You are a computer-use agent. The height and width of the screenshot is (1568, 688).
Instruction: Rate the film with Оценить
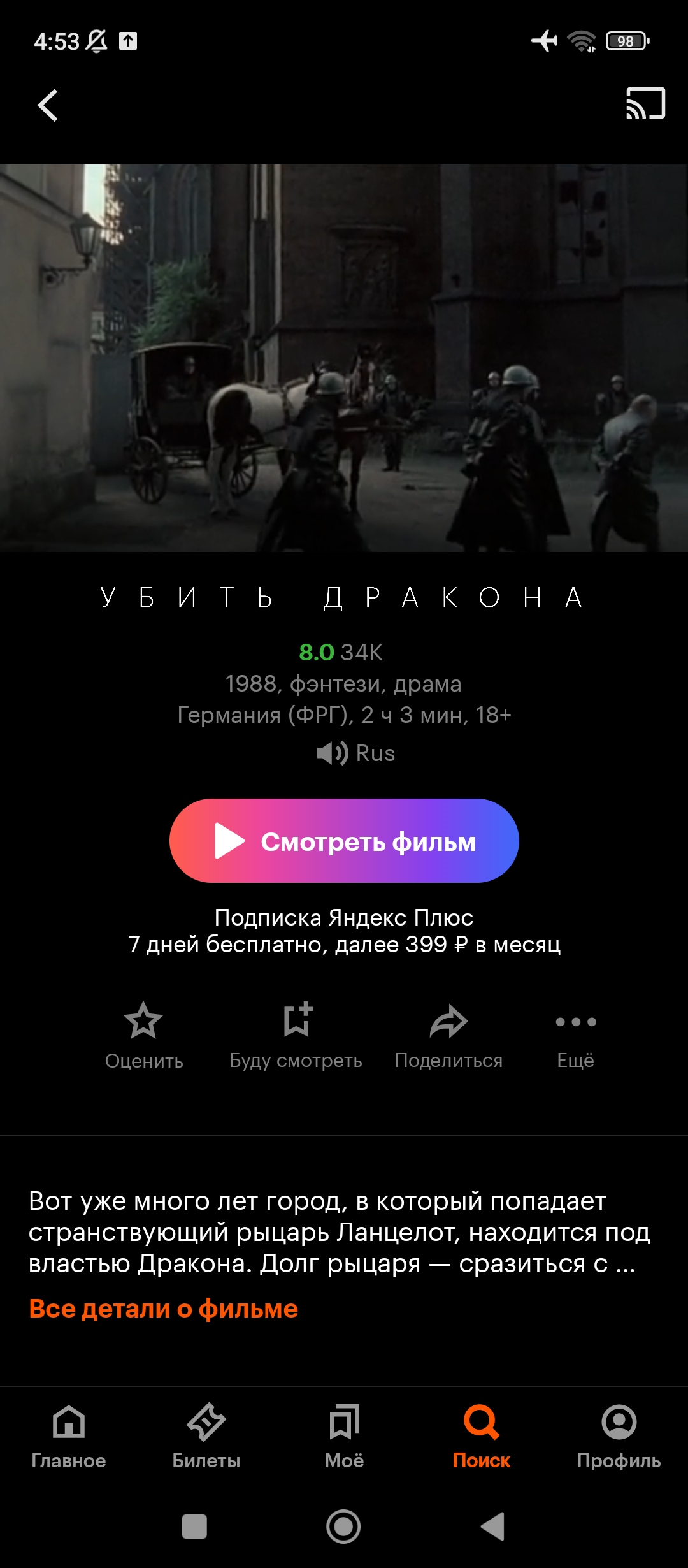click(x=144, y=1036)
